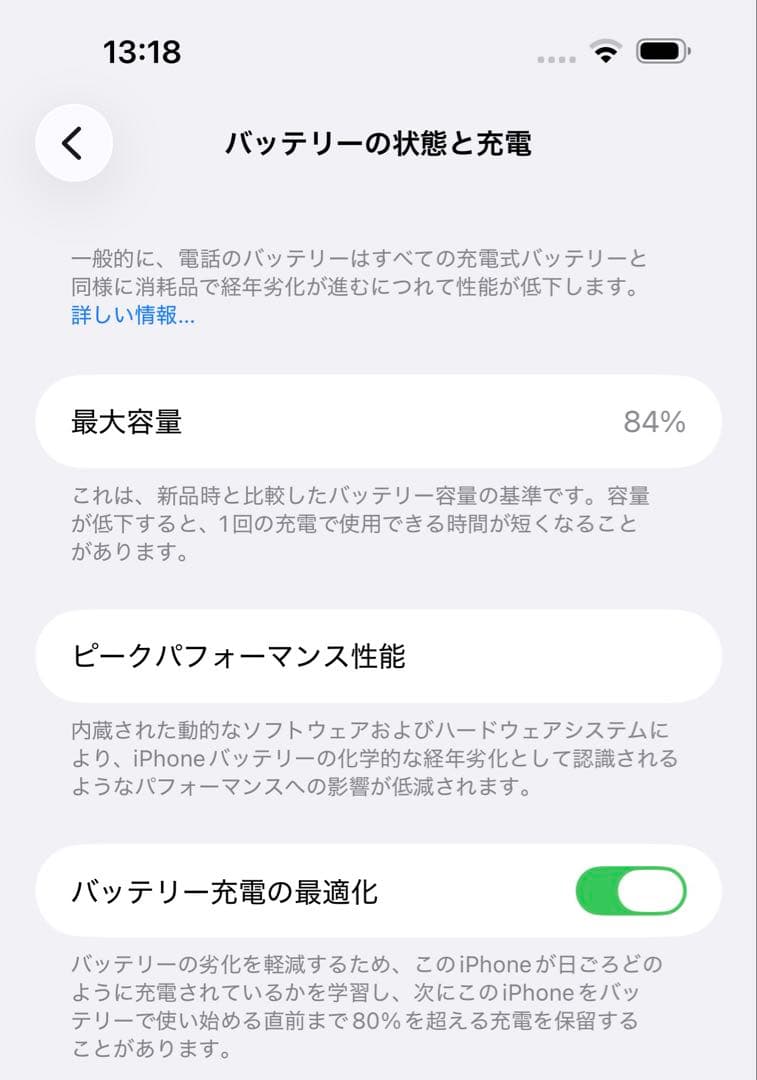Viewport: 757px width, 1080px height.
Task: Expand battery health information via 最大容量 card
Action: [x=378, y=422]
